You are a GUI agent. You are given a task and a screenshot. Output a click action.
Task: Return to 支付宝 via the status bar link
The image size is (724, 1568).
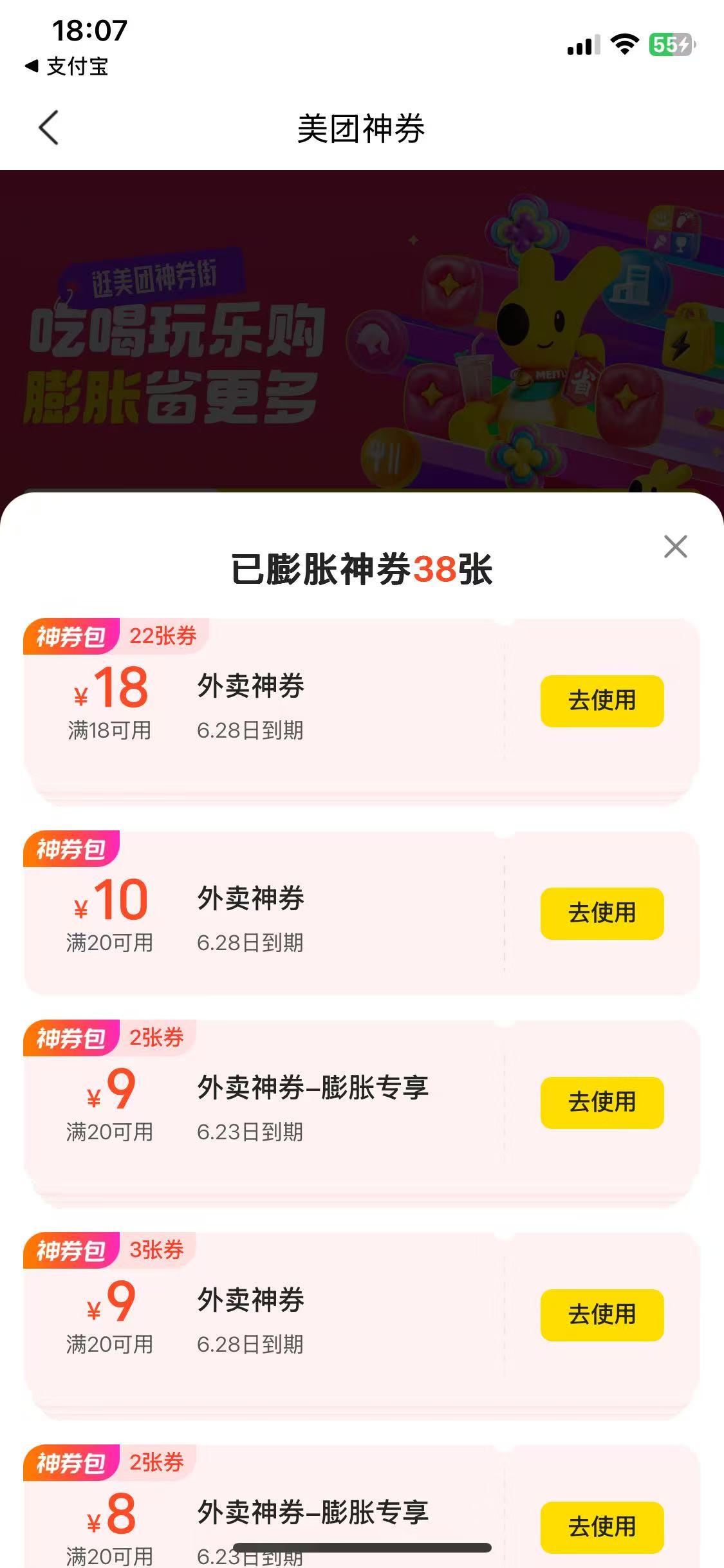pyautogui.click(x=66, y=66)
